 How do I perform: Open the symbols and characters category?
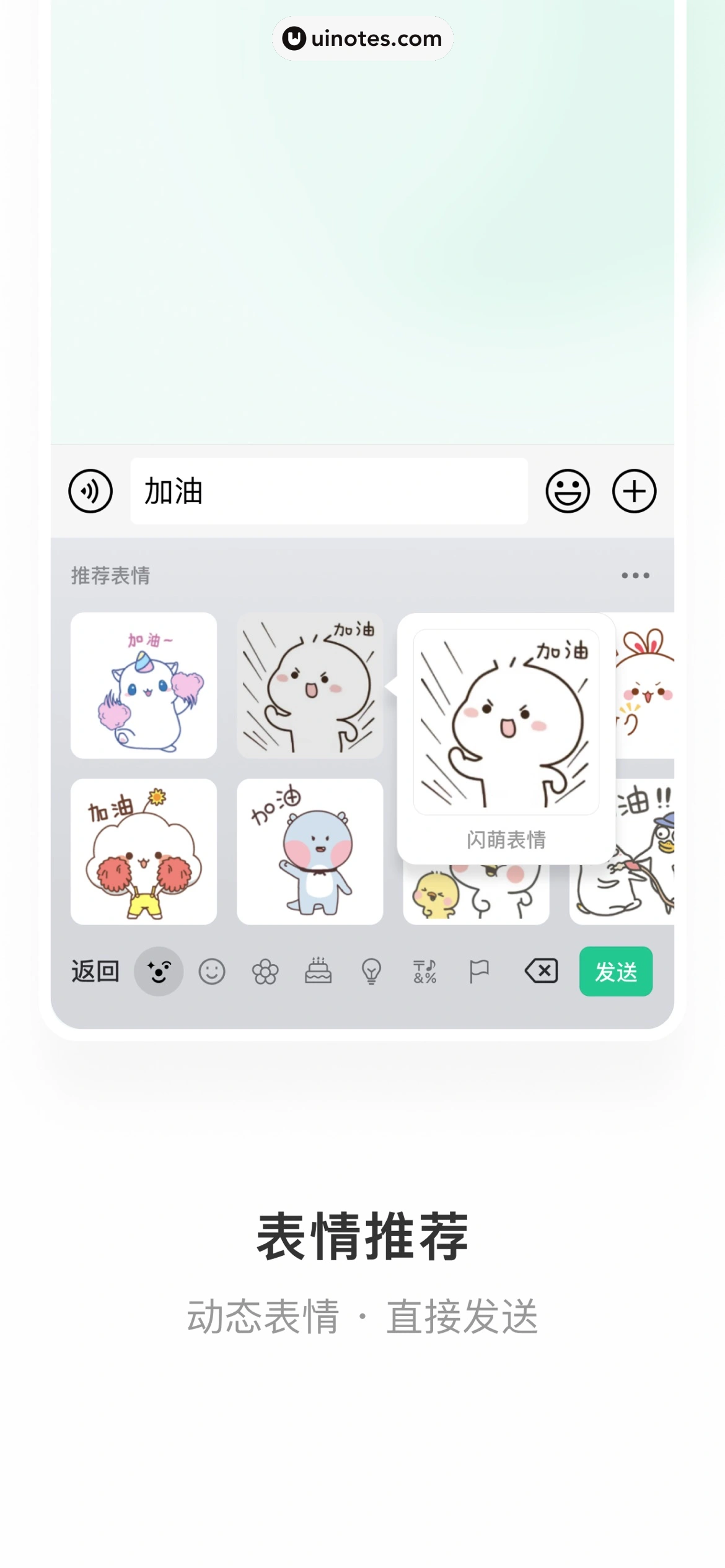pos(425,972)
